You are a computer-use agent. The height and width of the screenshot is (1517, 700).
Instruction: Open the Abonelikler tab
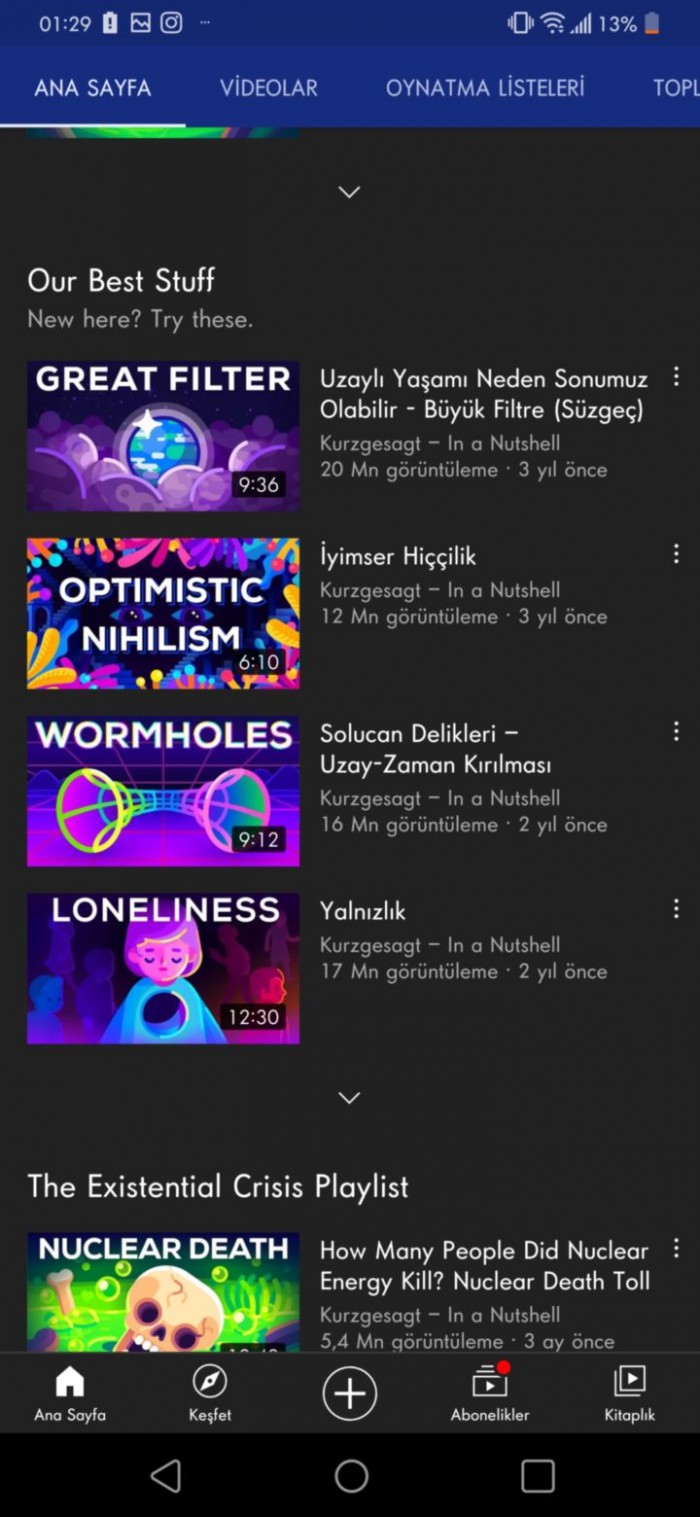(x=489, y=1393)
